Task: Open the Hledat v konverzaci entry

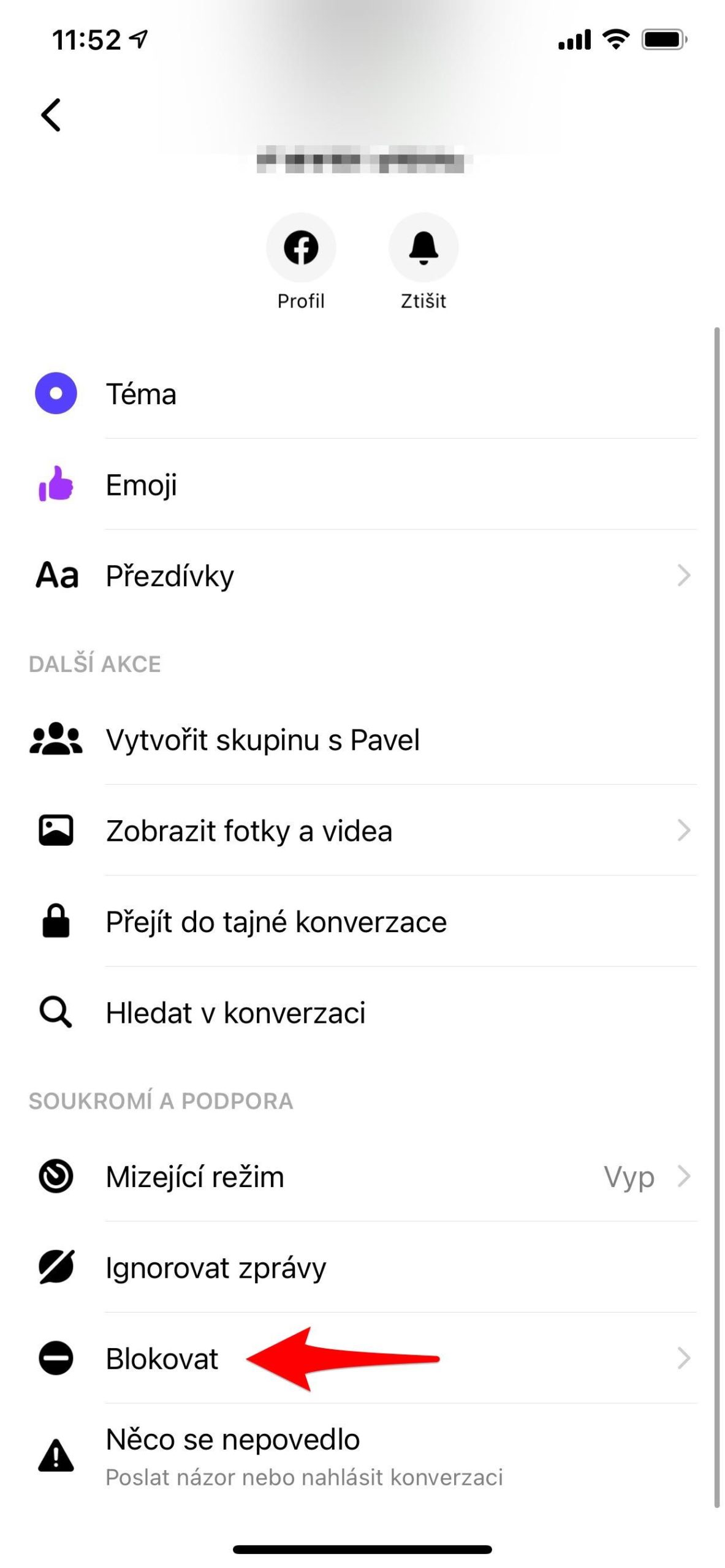Action: pyautogui.click(x=235, y=1012)
